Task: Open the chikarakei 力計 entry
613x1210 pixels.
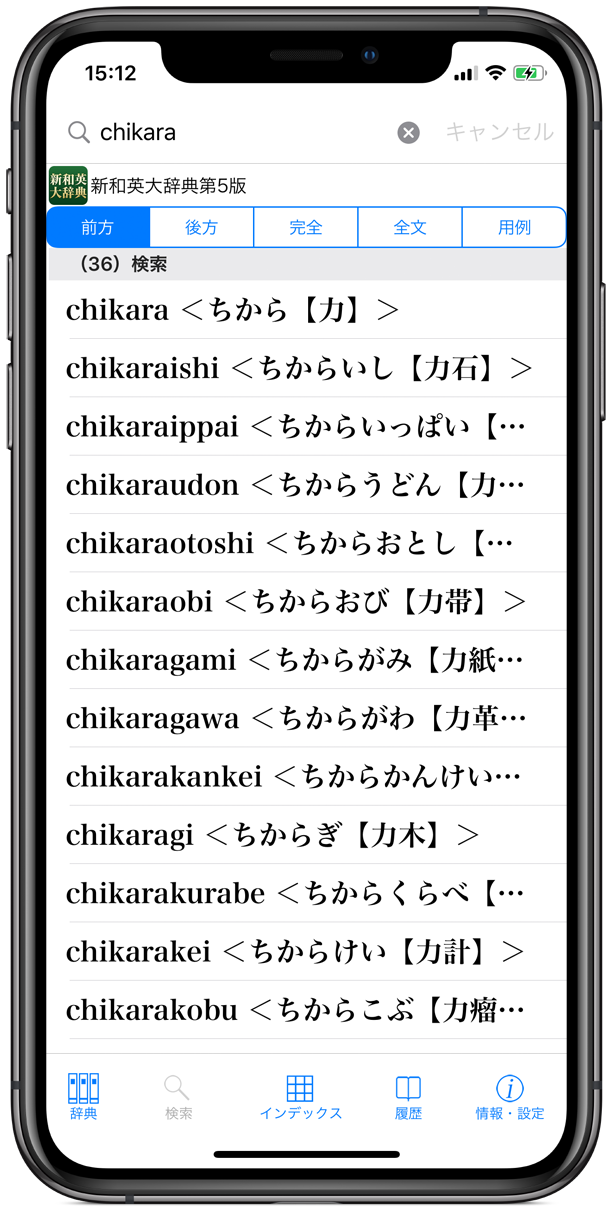Action: [x=295, y=951]
